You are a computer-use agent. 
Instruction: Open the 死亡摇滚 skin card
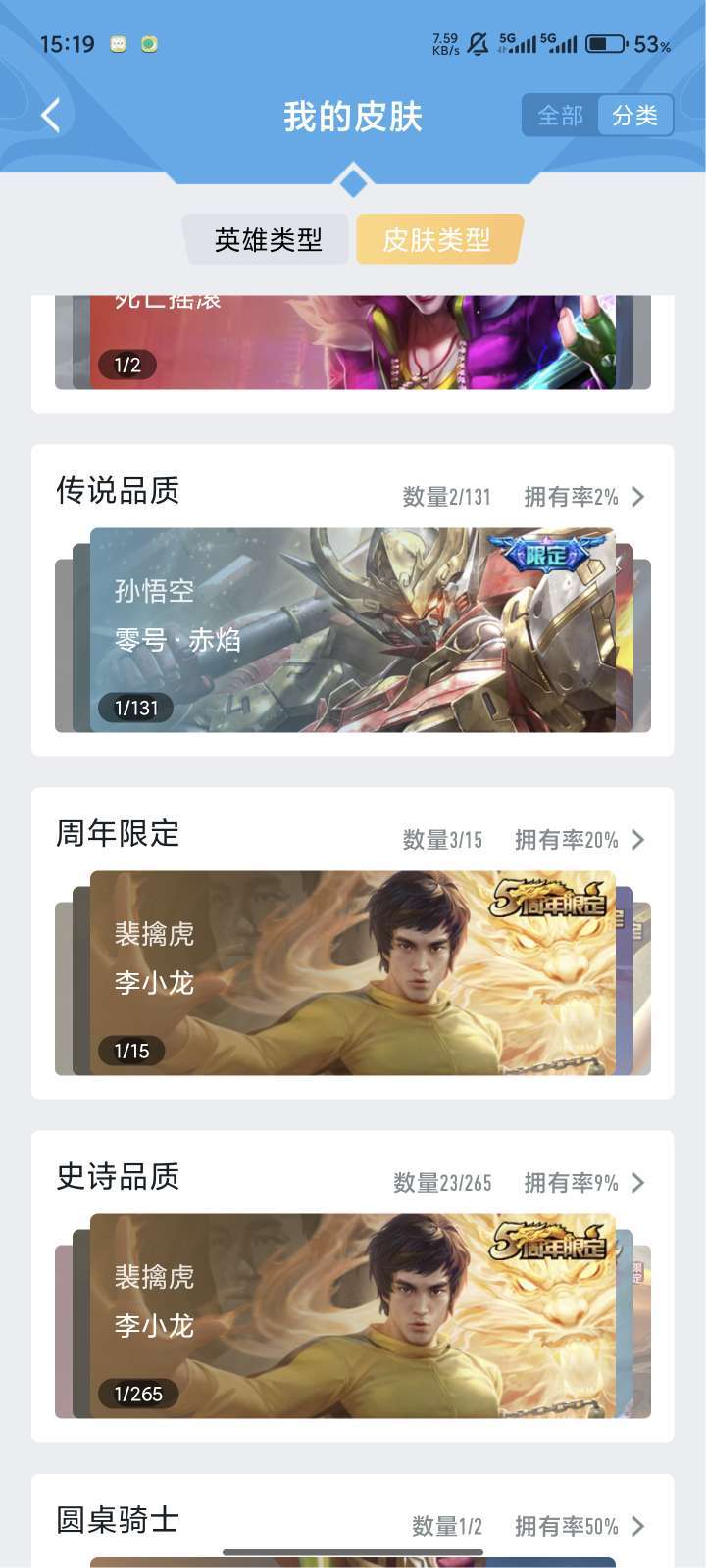pyautogui.click(x=353, y=343)
